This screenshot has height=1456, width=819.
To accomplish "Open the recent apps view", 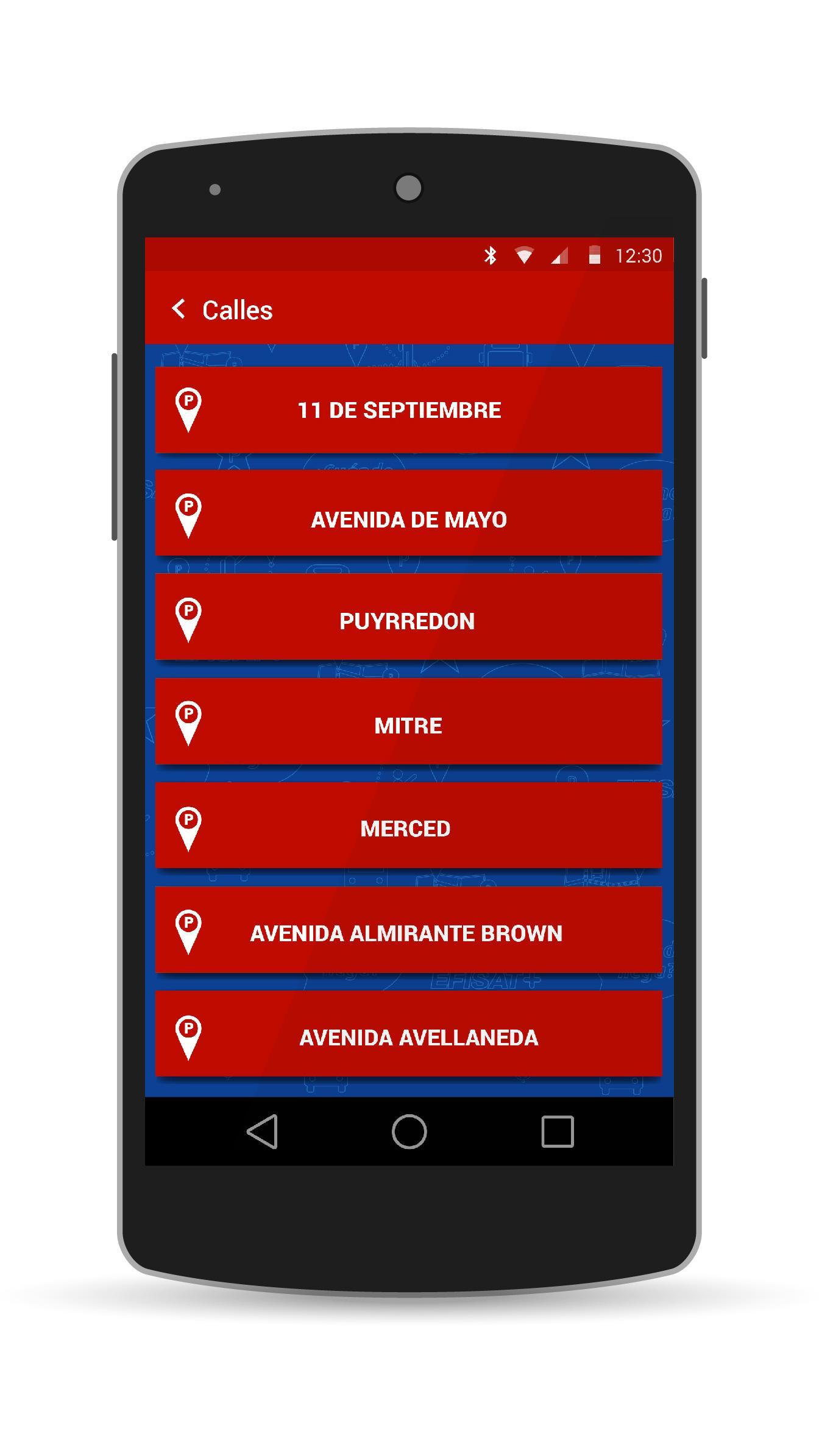I will pyautogui.click(x=558, y=1132).
